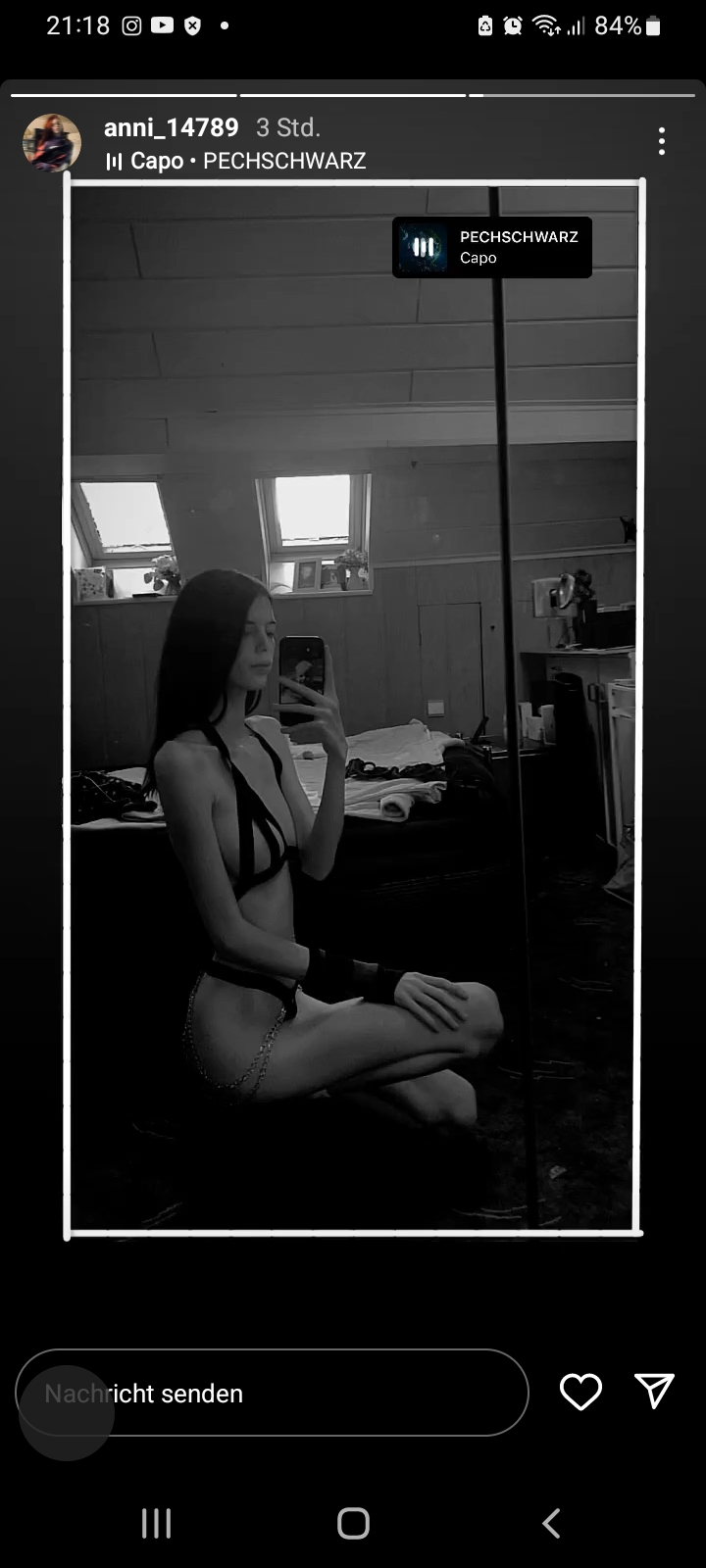Go back with system back button
This screenshot has width=706, height=1568.
[551, 1523]
